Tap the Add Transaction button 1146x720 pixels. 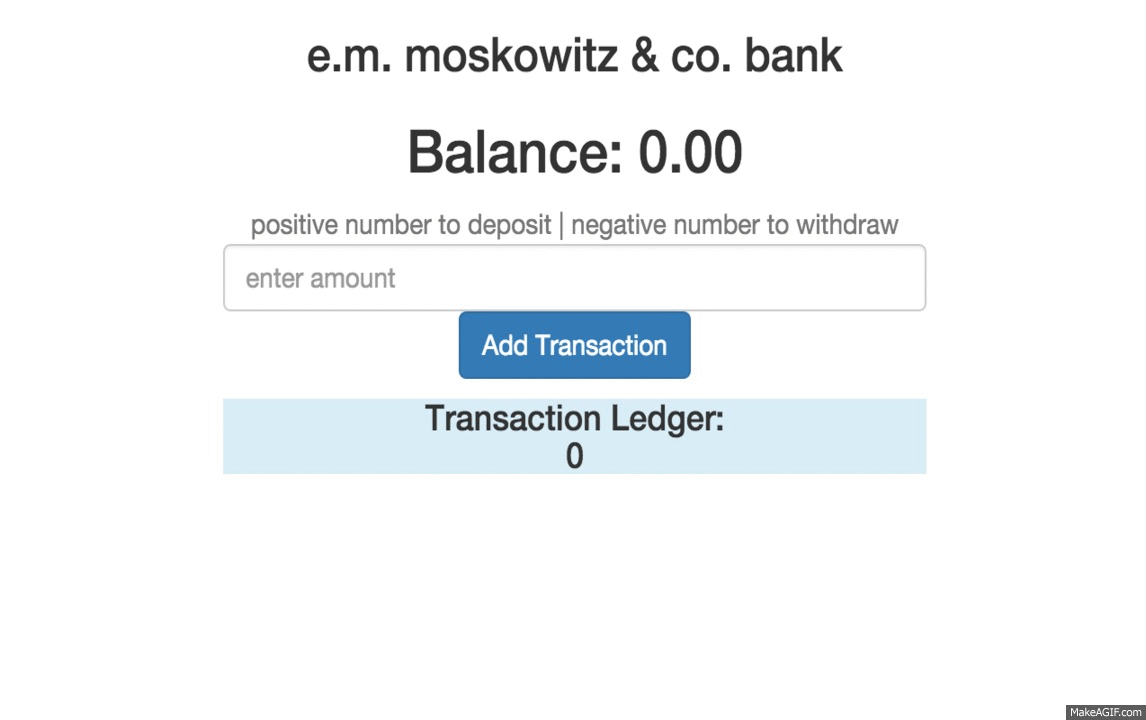[x=574, y=345]
